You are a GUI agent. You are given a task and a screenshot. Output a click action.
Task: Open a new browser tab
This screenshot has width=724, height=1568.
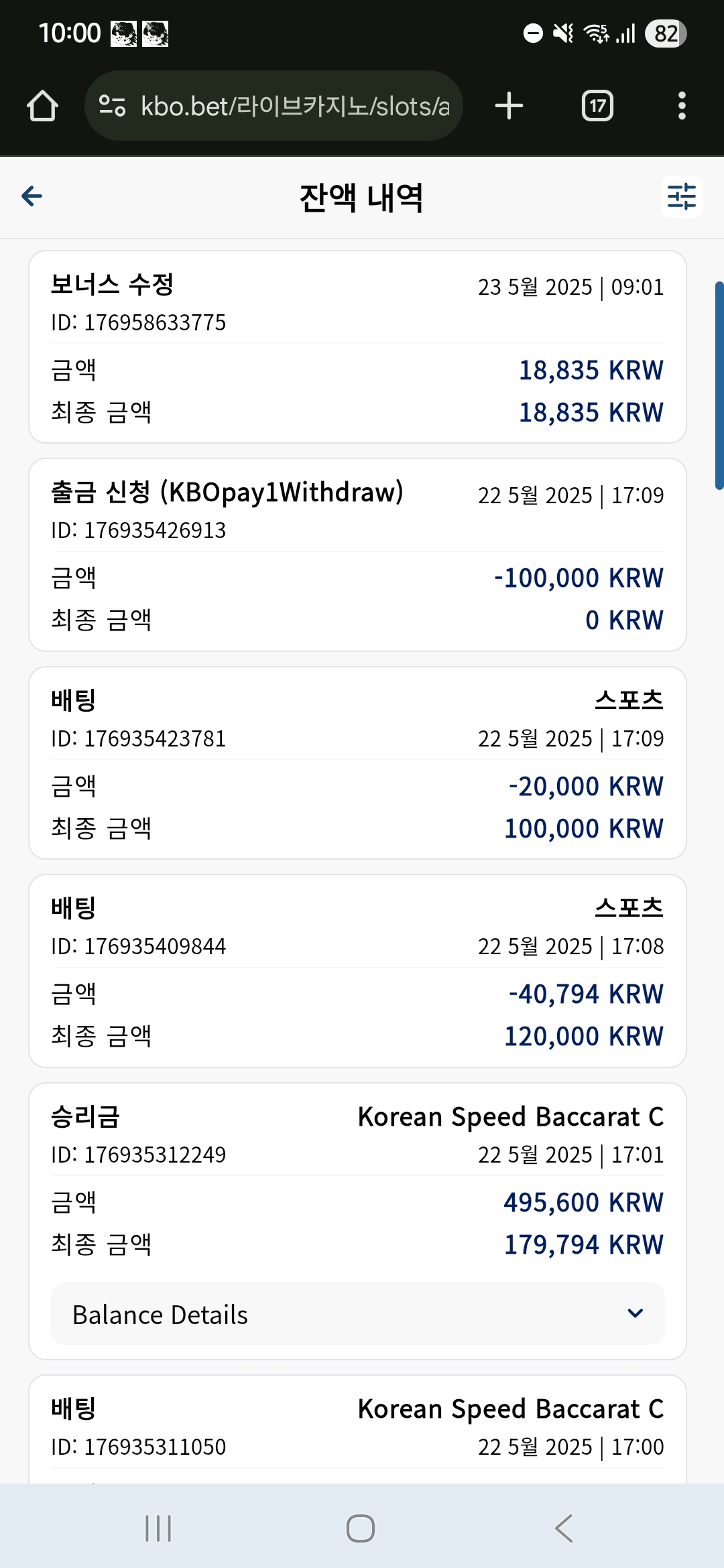(509, 106)
